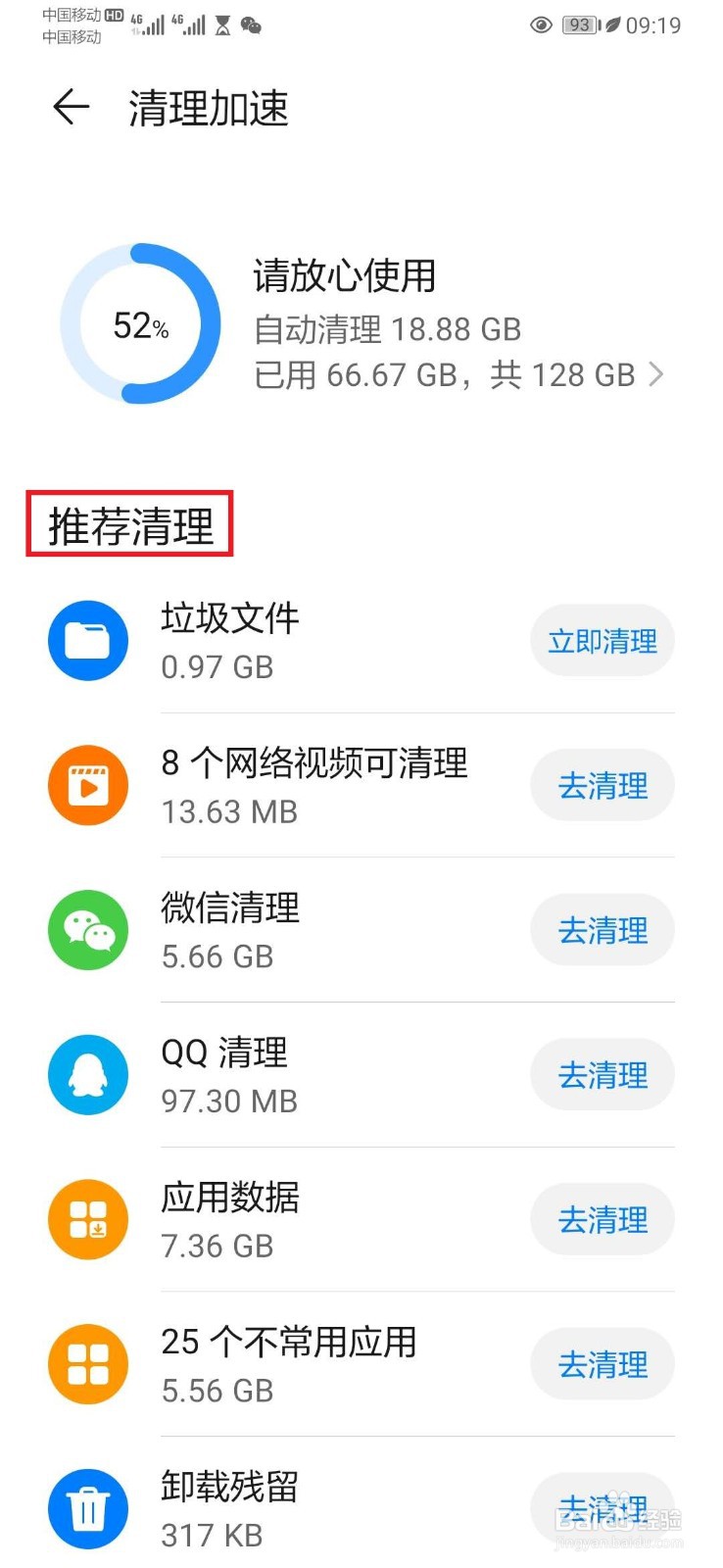Open the 垃圾文件 folder cleanup icon
This screenshot has height=1568, width=723.
click(x=87, y=640)
